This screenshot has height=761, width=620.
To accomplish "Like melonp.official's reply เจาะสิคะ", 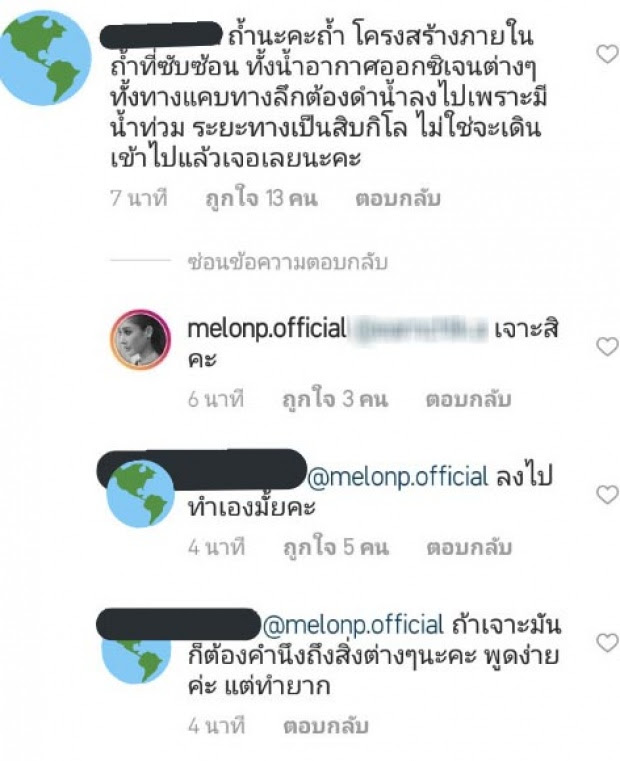I will tap(607, 347).
